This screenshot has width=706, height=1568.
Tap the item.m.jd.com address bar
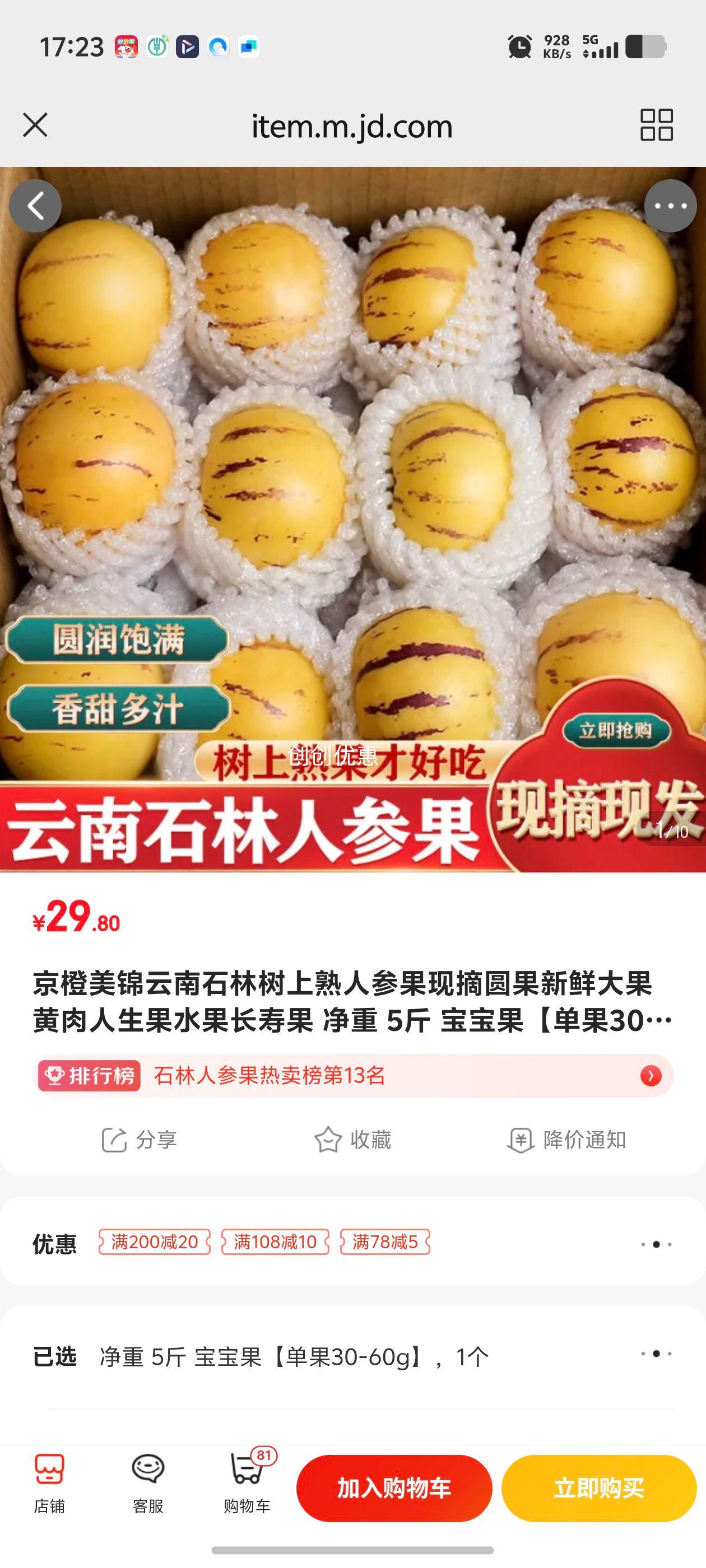(352, 126)
